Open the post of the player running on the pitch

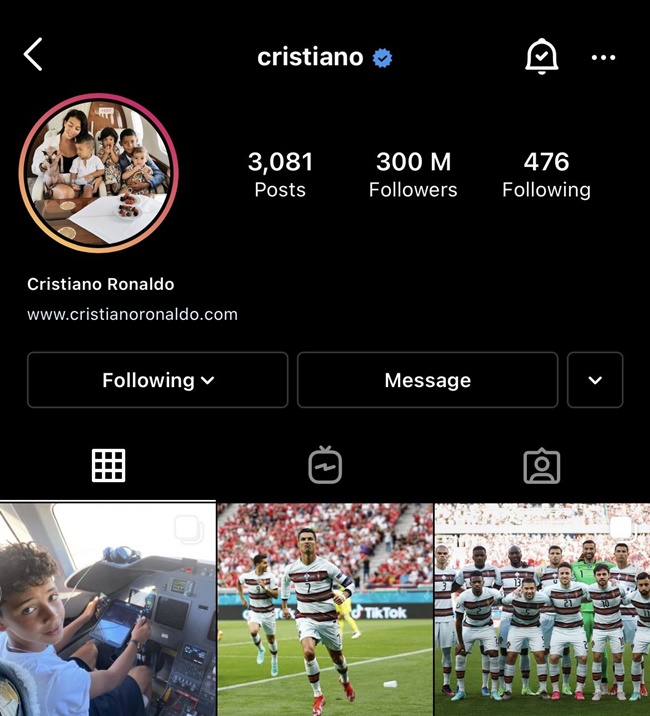(325, 610)
